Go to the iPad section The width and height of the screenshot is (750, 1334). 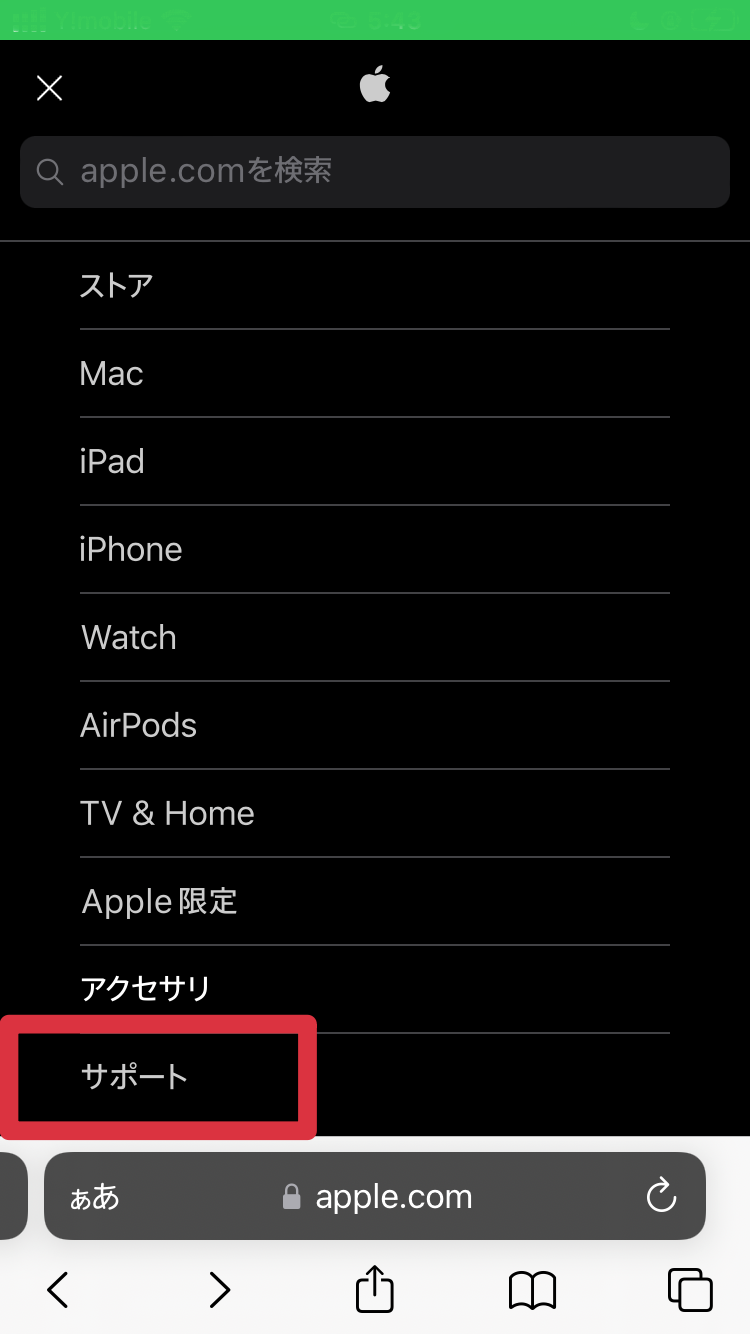[x=375, y=462]
